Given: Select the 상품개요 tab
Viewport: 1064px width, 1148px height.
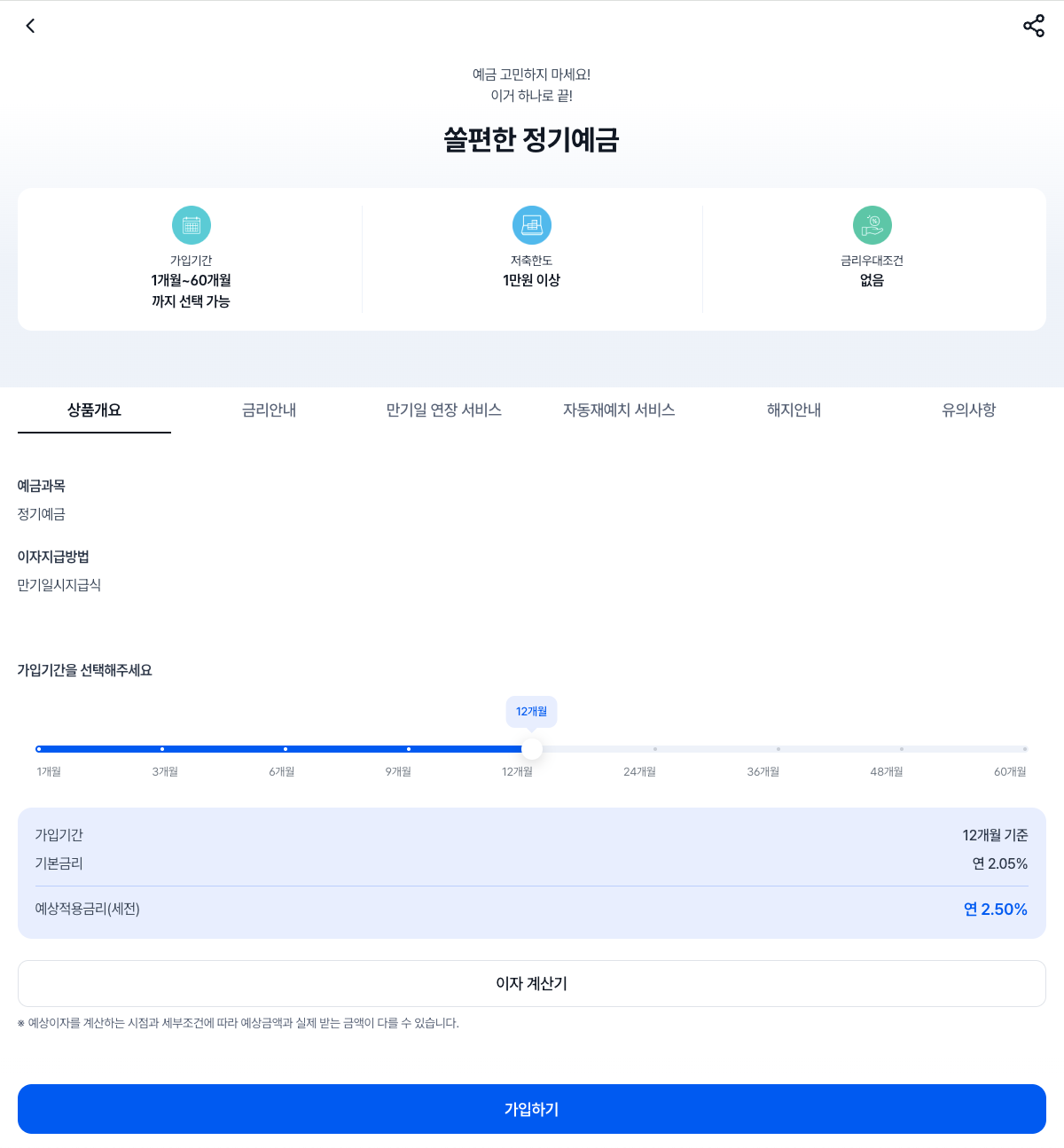Looking at the screenshot, I should pyautogui.click(x=94, y=410).
